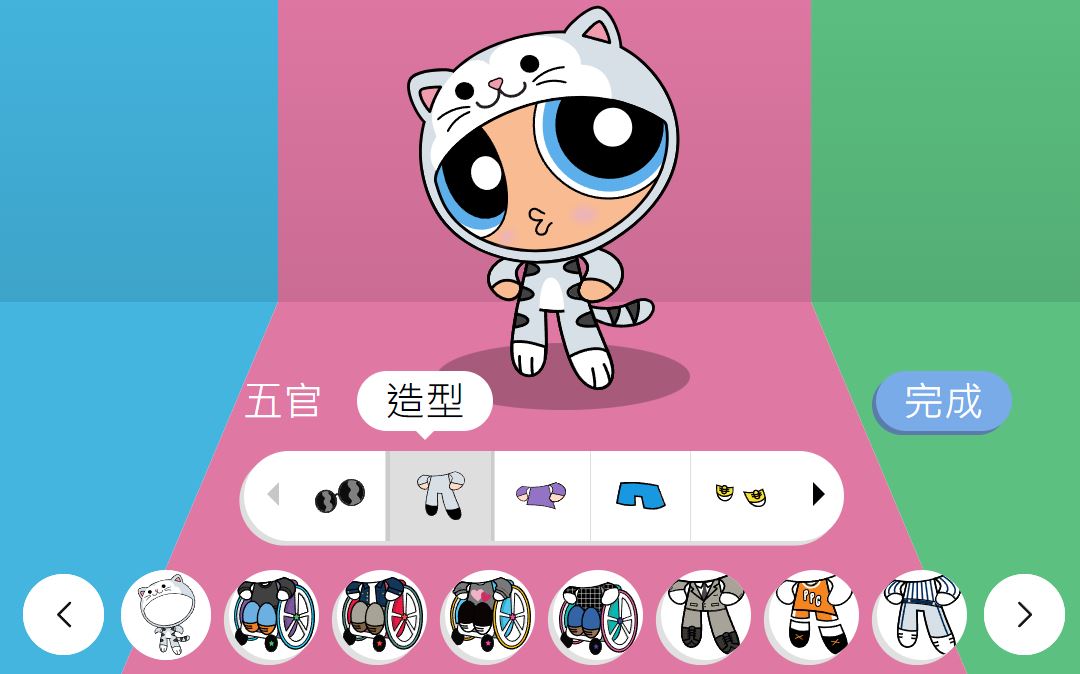This screenshot has height=674, width=1080.
Task: Pick the orange jersey outfit
Action: pos(812,614)
